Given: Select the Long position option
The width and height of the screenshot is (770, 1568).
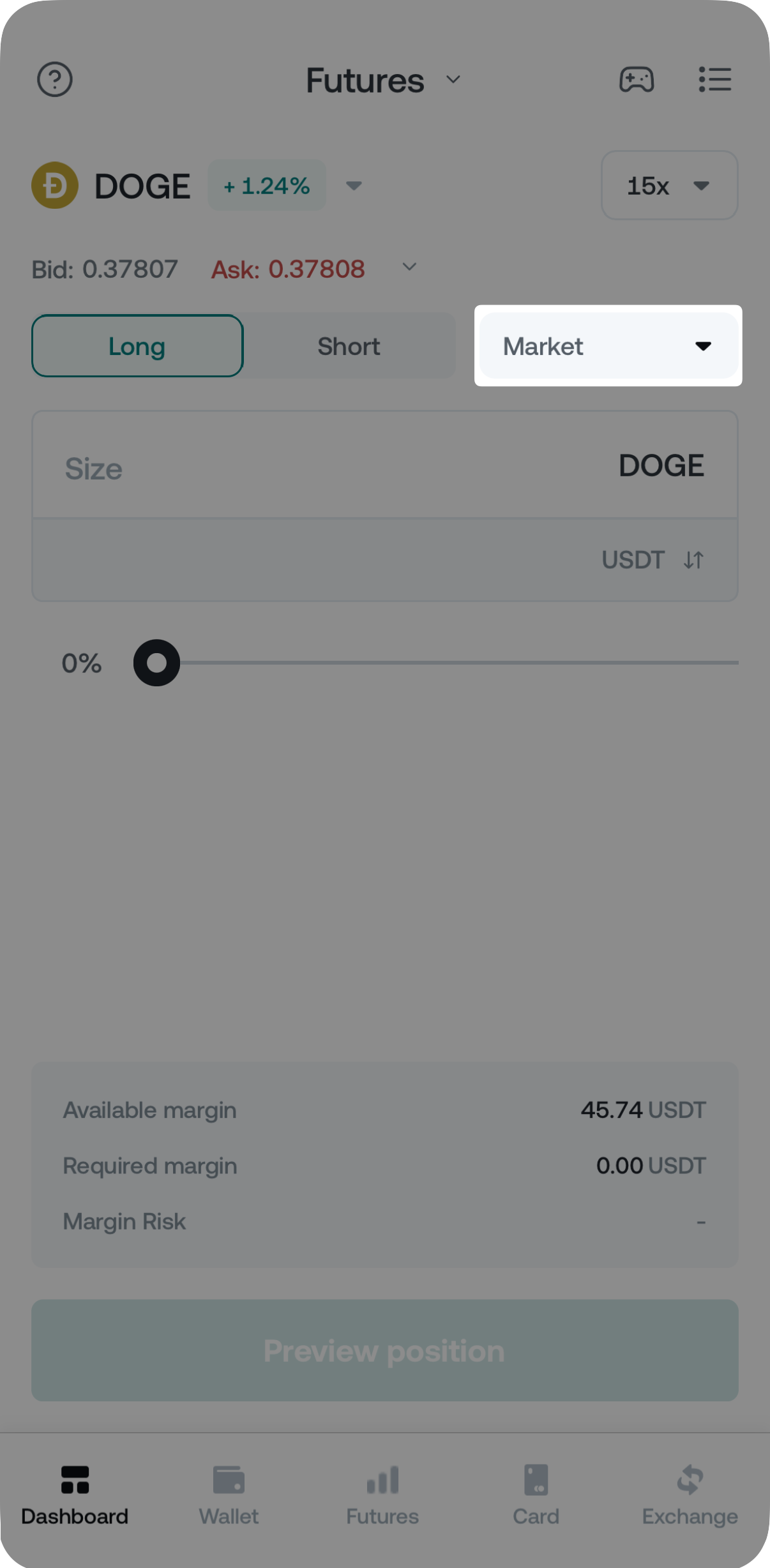Looking at the screenshot, I should [137, 346].
